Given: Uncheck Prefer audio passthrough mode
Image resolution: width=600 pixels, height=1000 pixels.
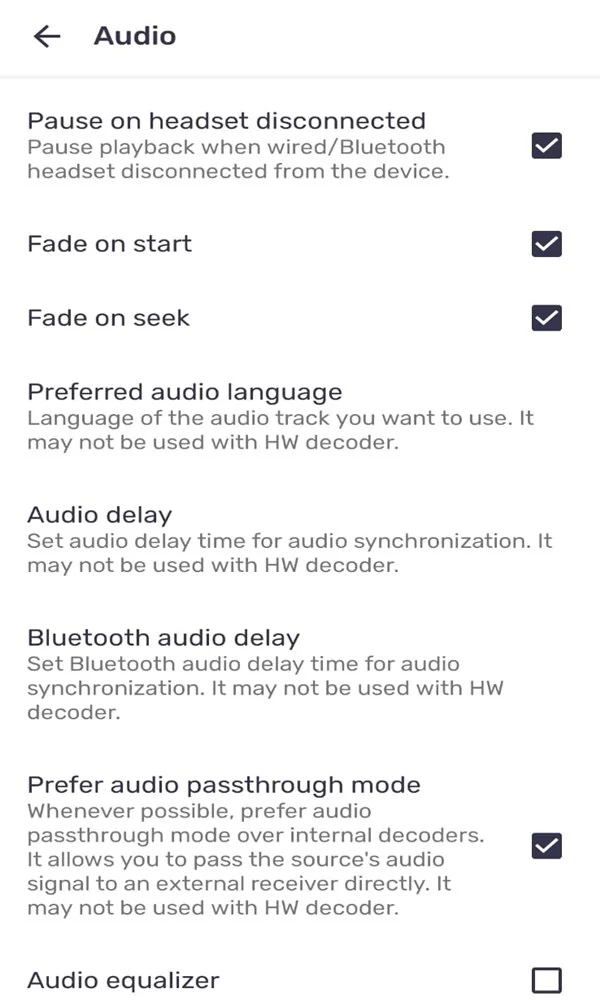Looking at the screenshot, I should pos(546,846).
